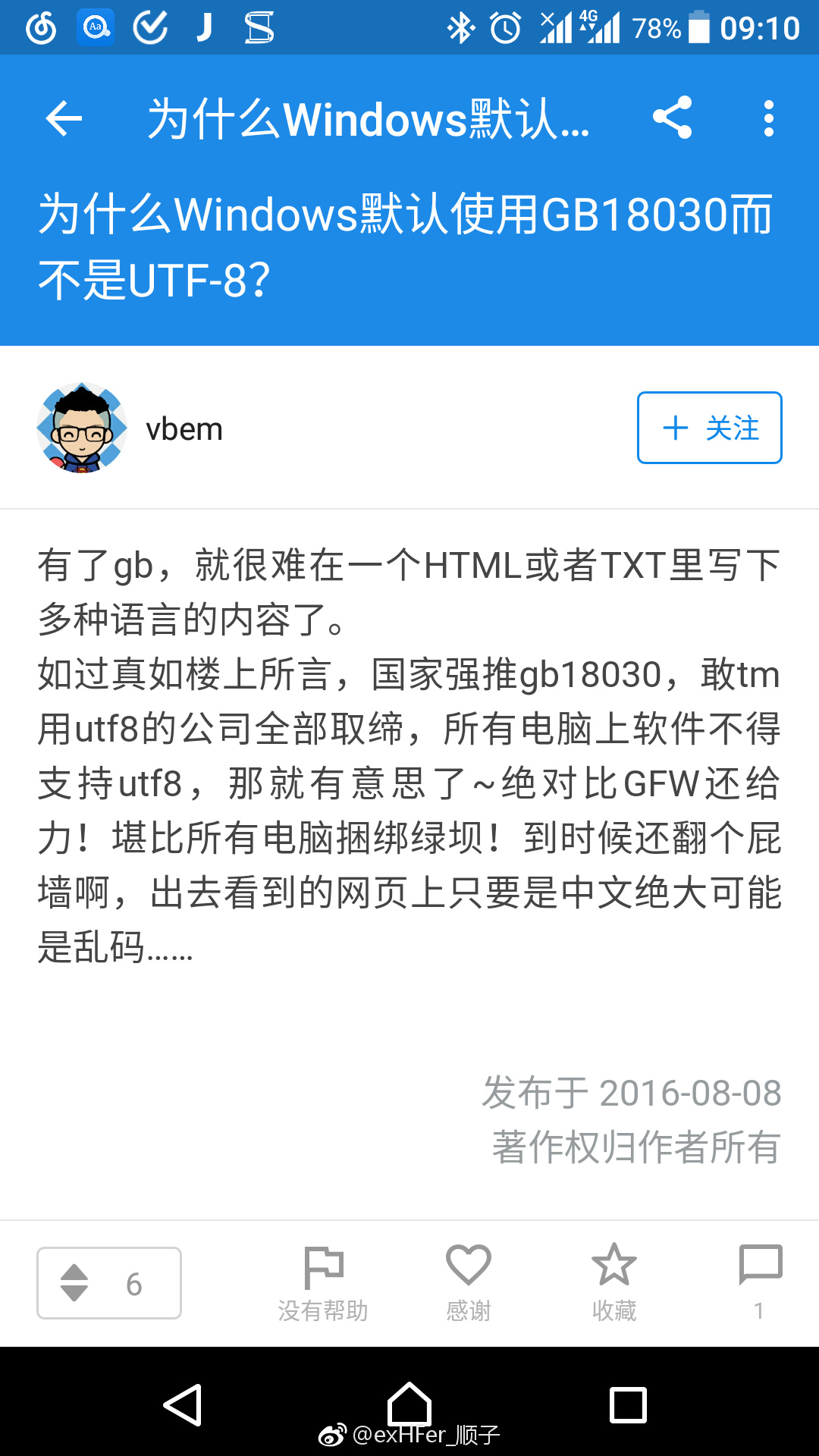Open the overflow menu

(x=768, y=118)
